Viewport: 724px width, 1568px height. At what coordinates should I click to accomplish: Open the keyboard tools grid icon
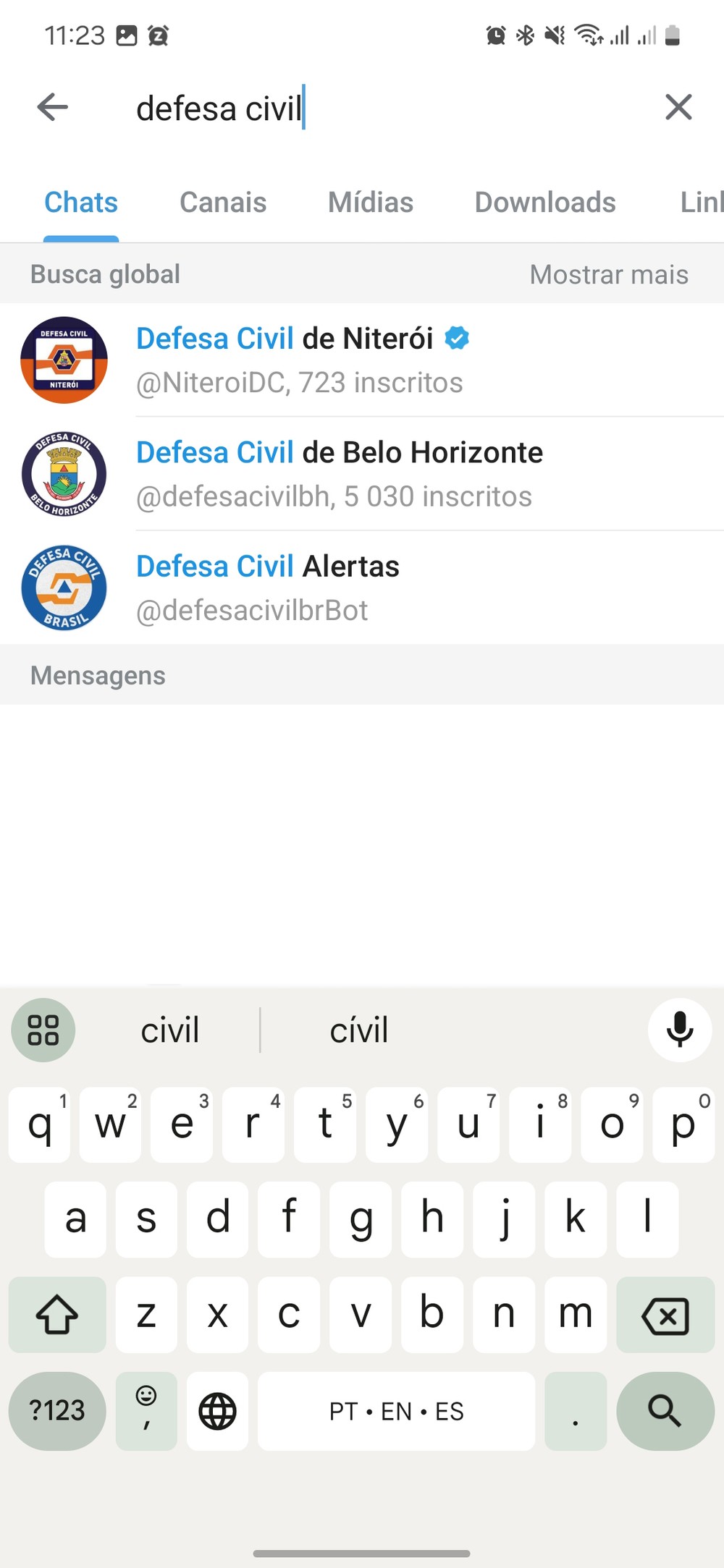[x=43, y=1030]
